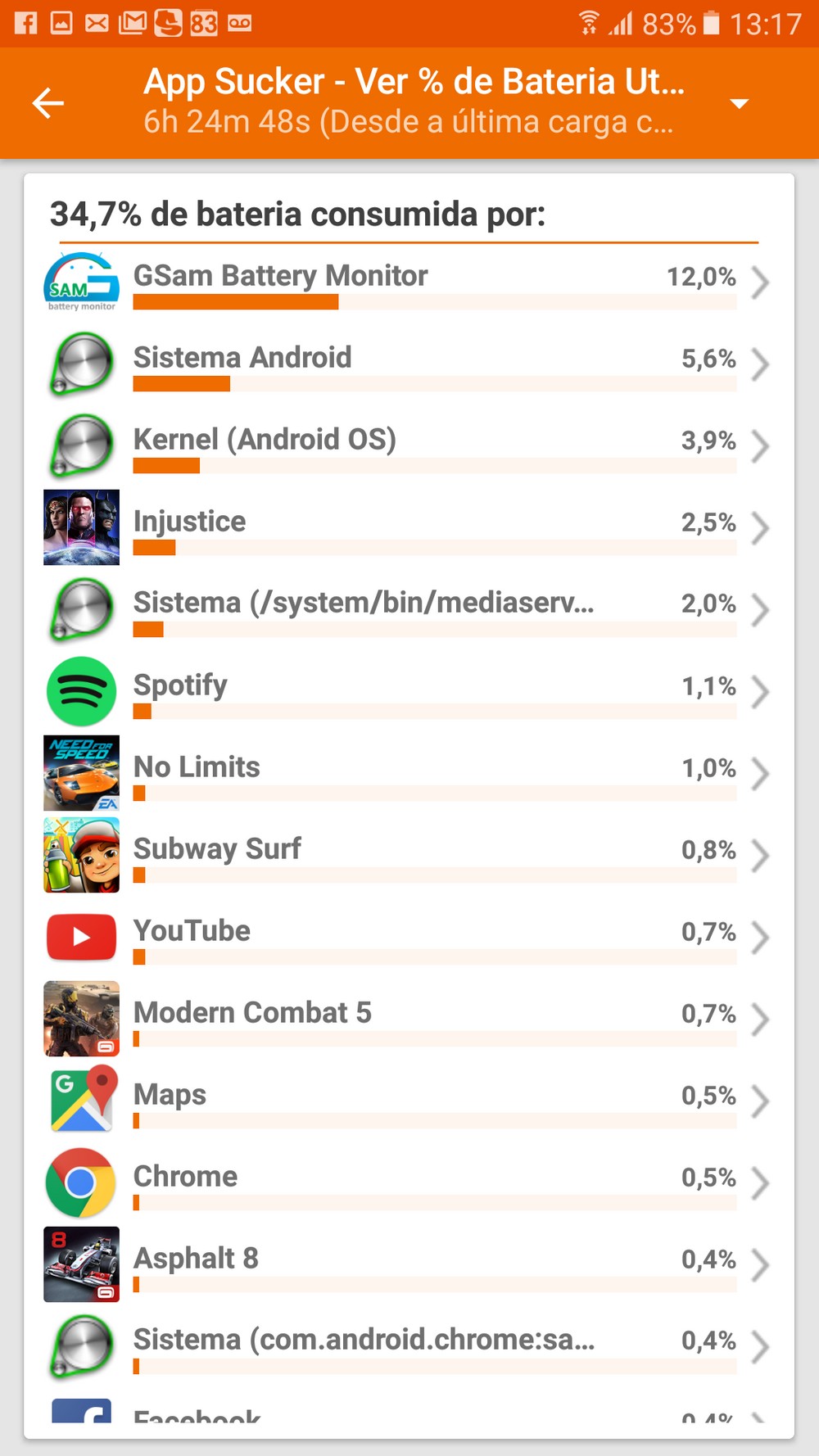View Modern Combat 5 usage
The height and width of the screenshot is (1456, 819).
[x=409, y=1020]
